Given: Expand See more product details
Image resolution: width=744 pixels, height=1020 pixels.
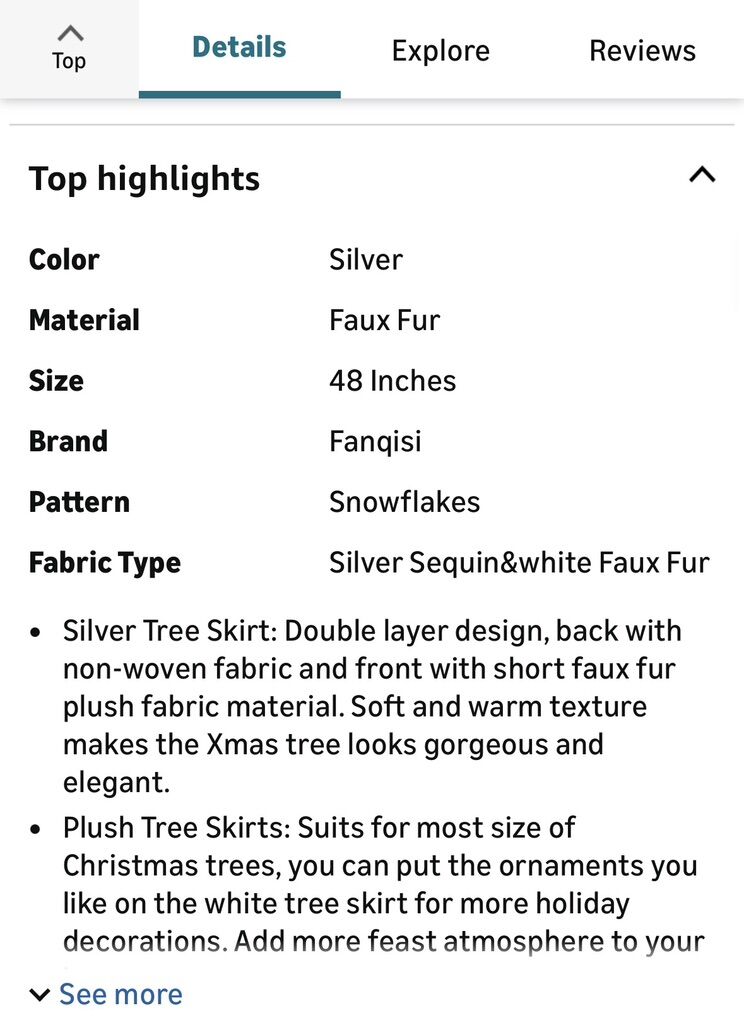Looking at the screenshot, I should click(x=106, y=994).
